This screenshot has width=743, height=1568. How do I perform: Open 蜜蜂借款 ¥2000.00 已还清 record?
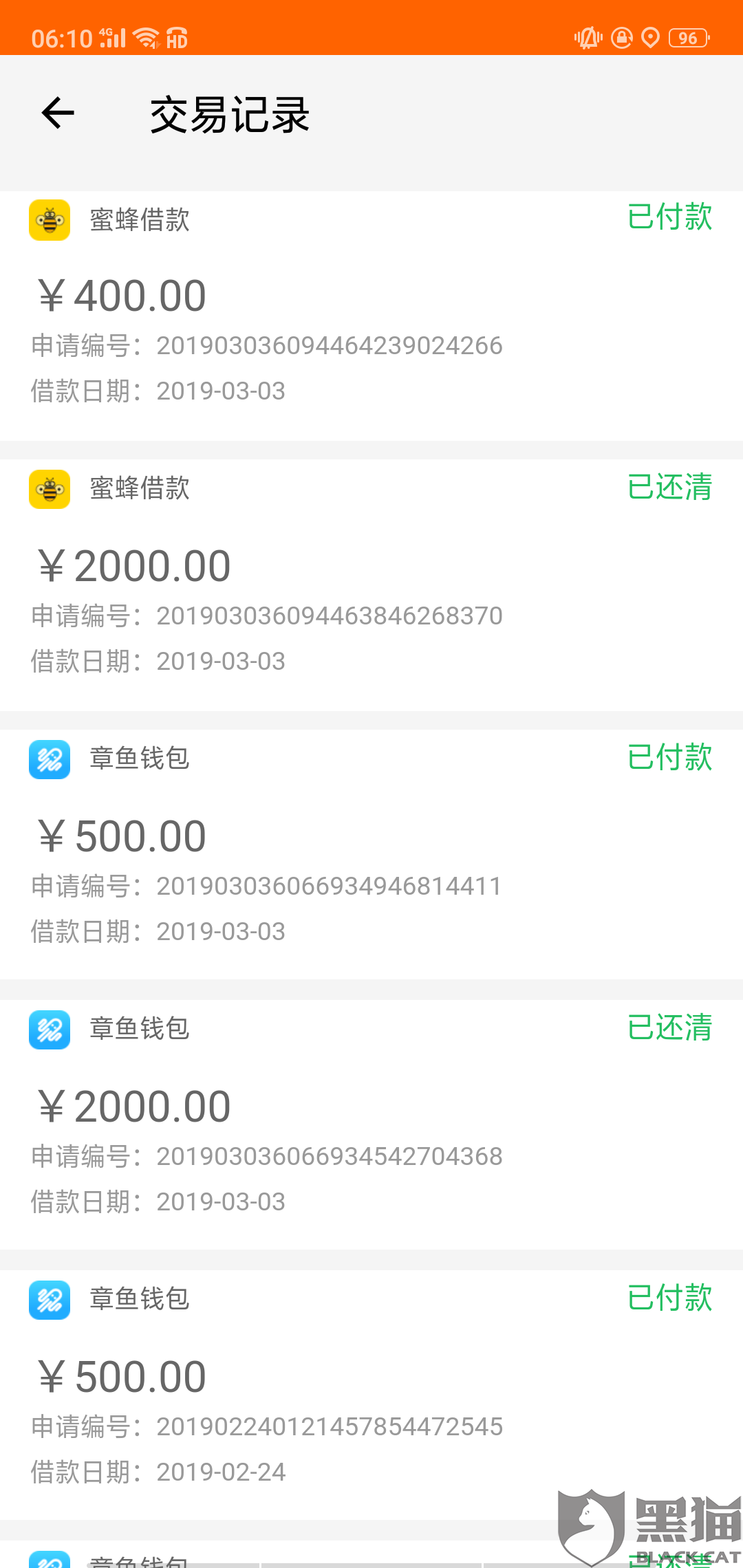(x=371, y=585)
